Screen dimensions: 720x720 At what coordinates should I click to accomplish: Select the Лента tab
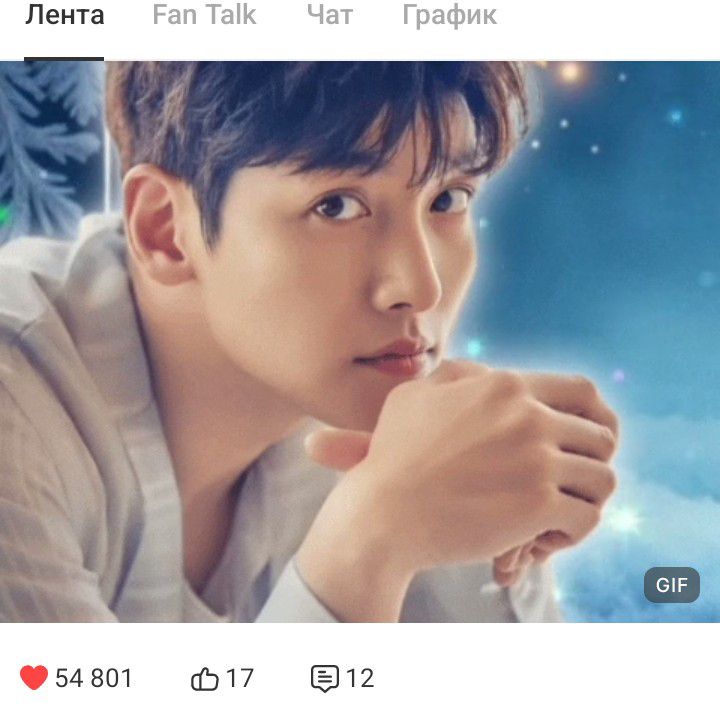coord(64,16)
